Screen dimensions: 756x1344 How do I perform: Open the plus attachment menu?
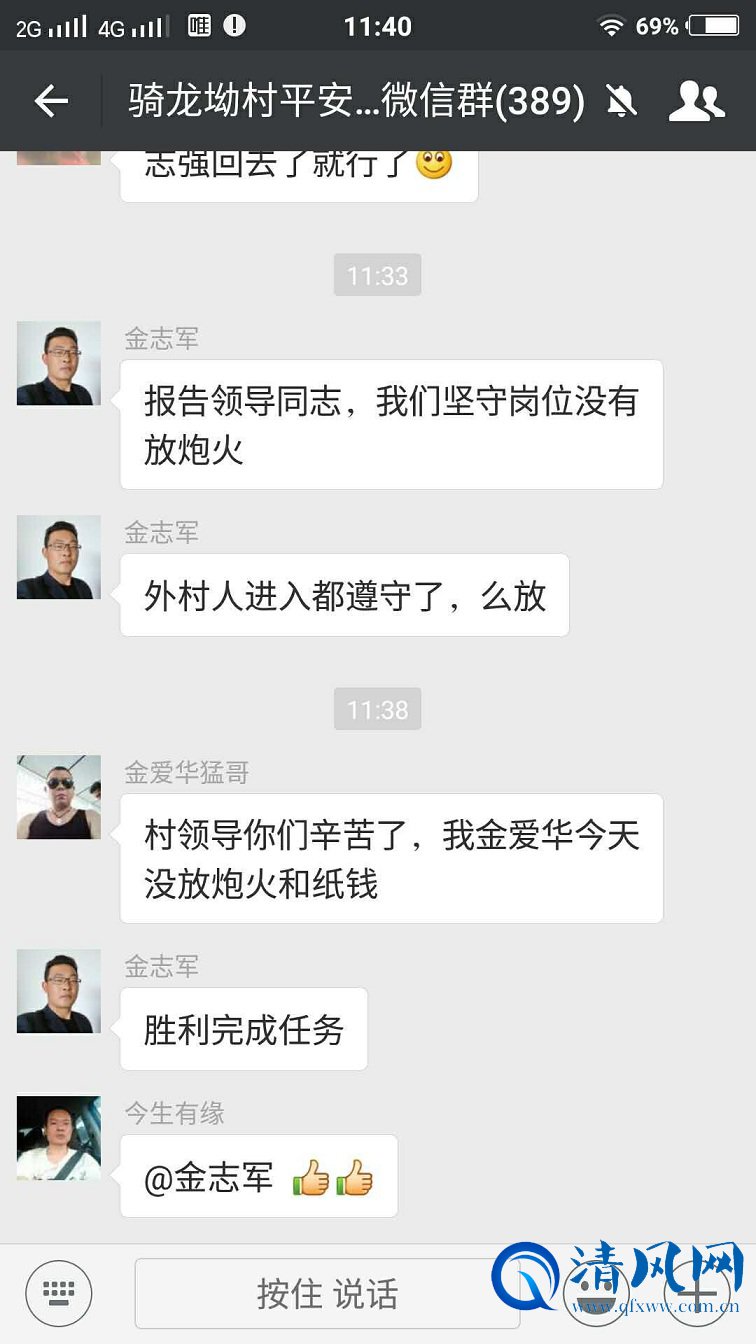click(698, 1293)
